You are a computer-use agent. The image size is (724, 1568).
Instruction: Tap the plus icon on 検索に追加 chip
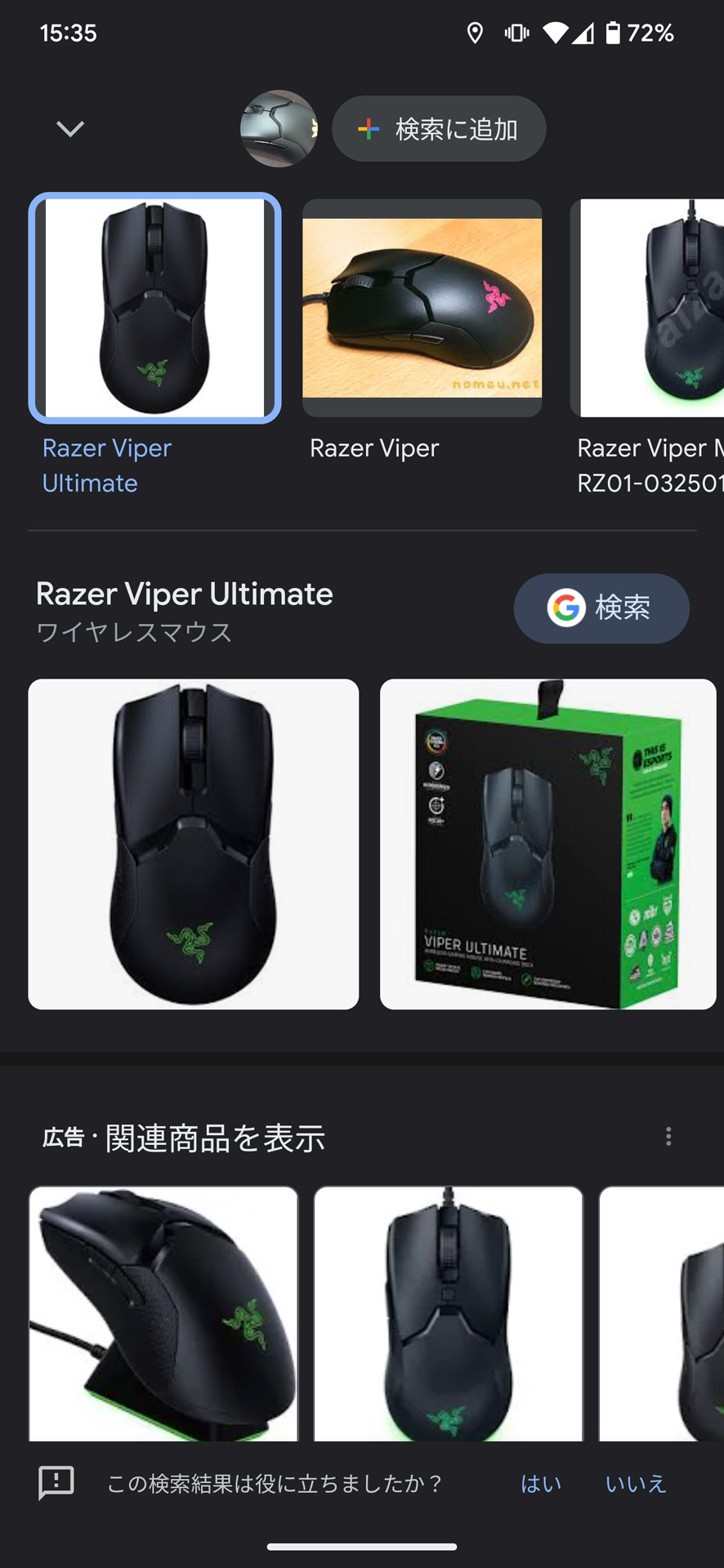click(x=369, y=128)
